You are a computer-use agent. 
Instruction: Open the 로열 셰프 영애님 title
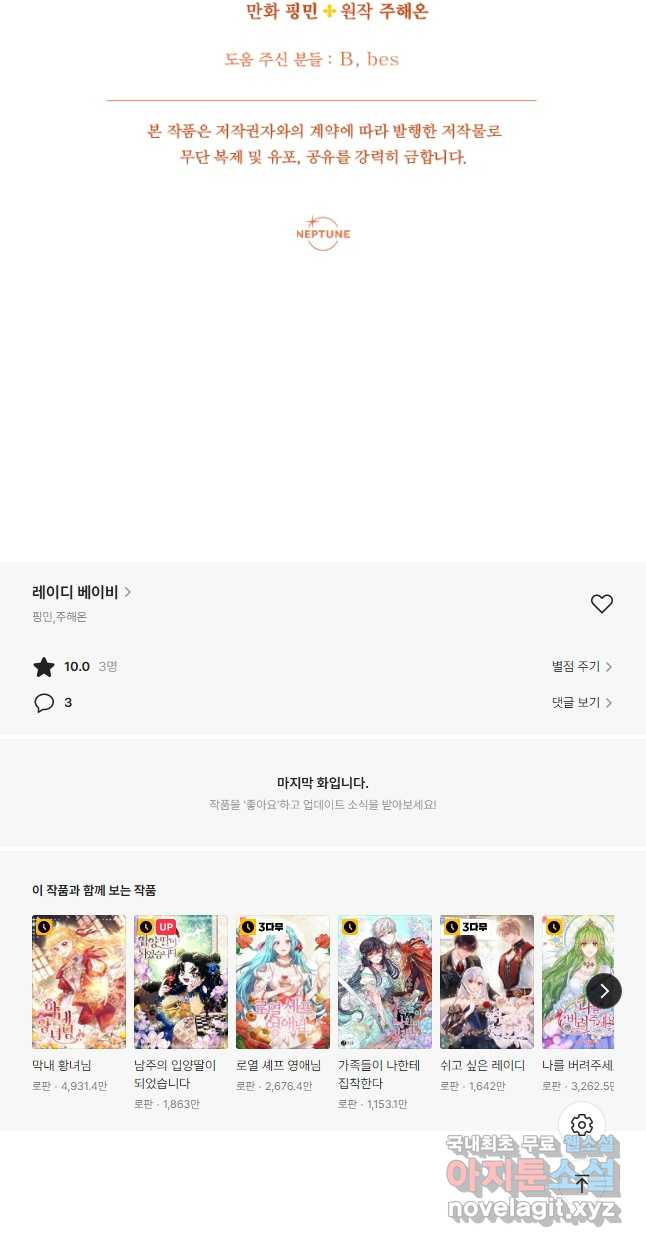click(x=283, y=982)
